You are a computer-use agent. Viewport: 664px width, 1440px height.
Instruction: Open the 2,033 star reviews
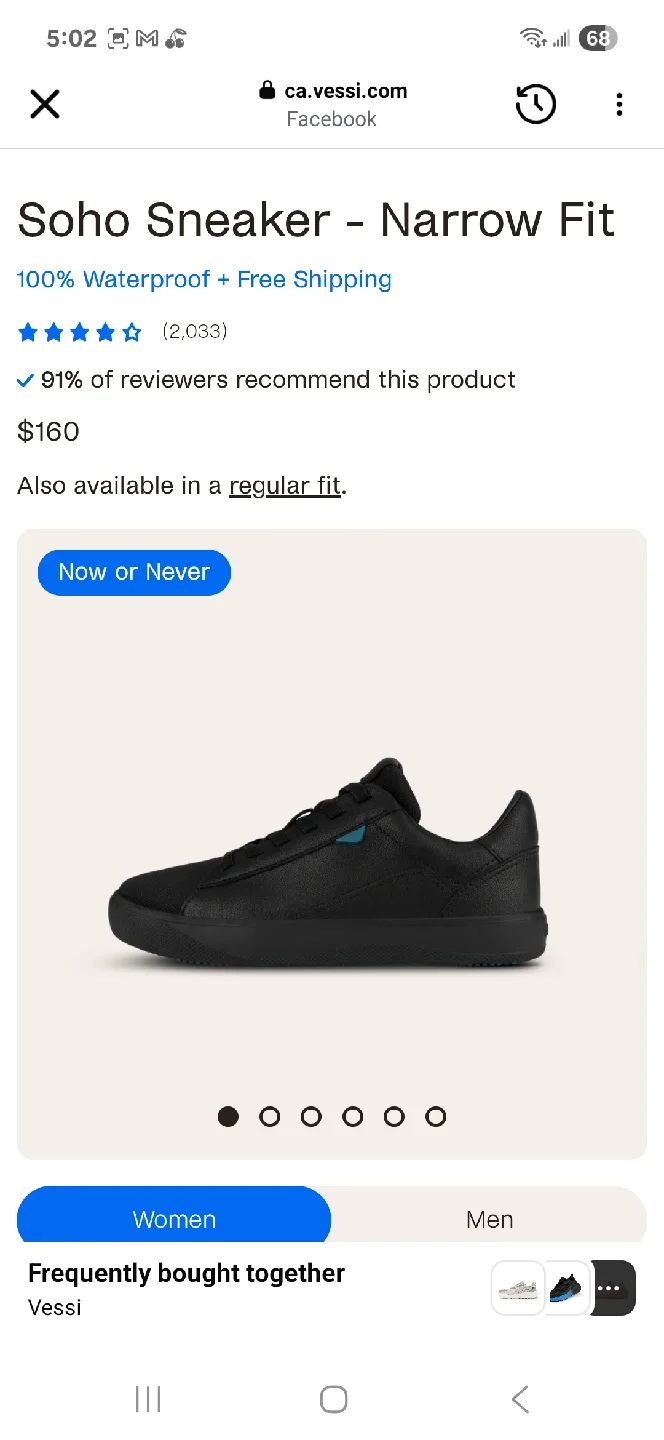tap(122, 332)
